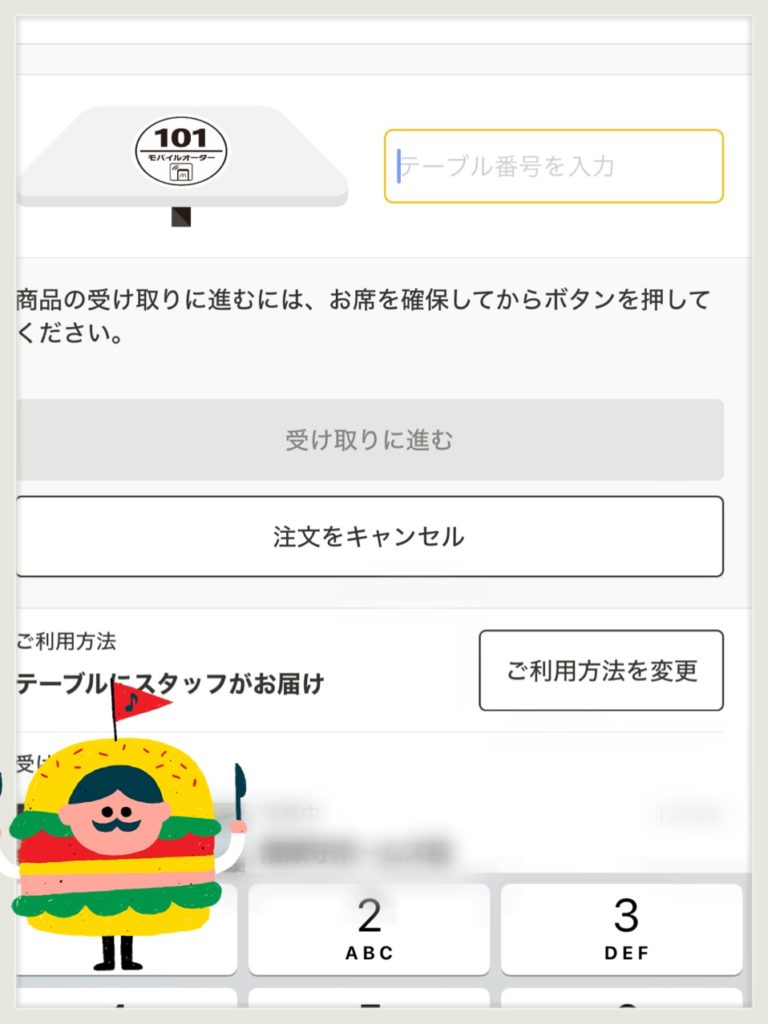Viewport: 768px width, 1024px height.
Task: Select the yellow-bordered input box outline
Action: point(555,137)
